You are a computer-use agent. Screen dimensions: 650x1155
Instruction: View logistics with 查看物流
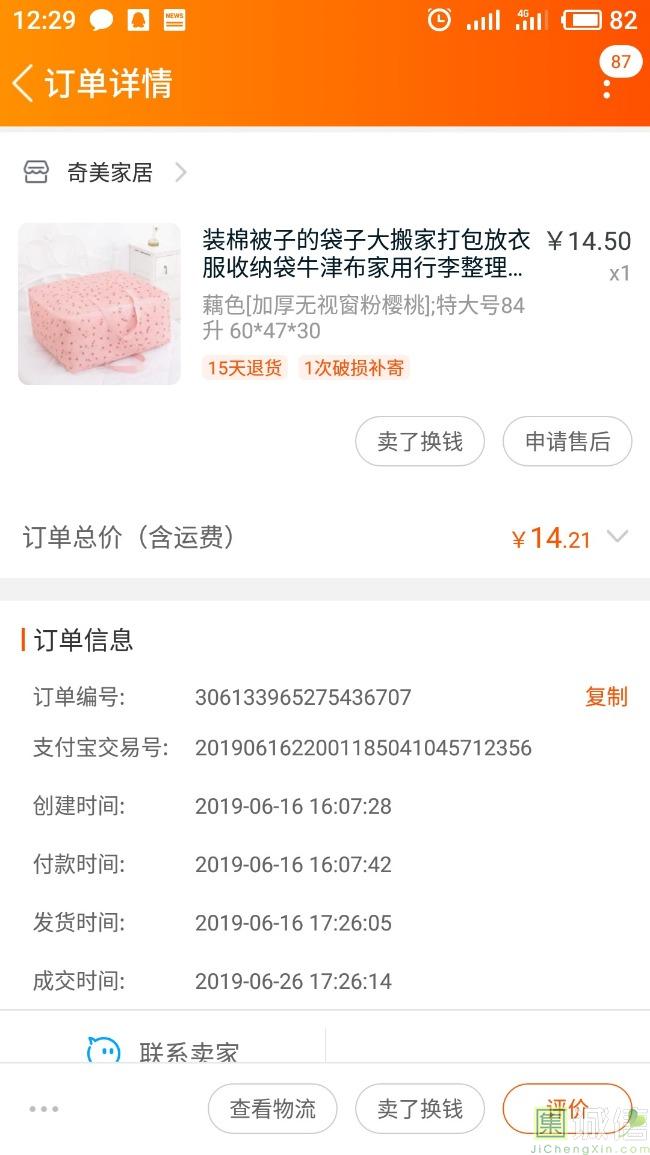pos(272,1108)
